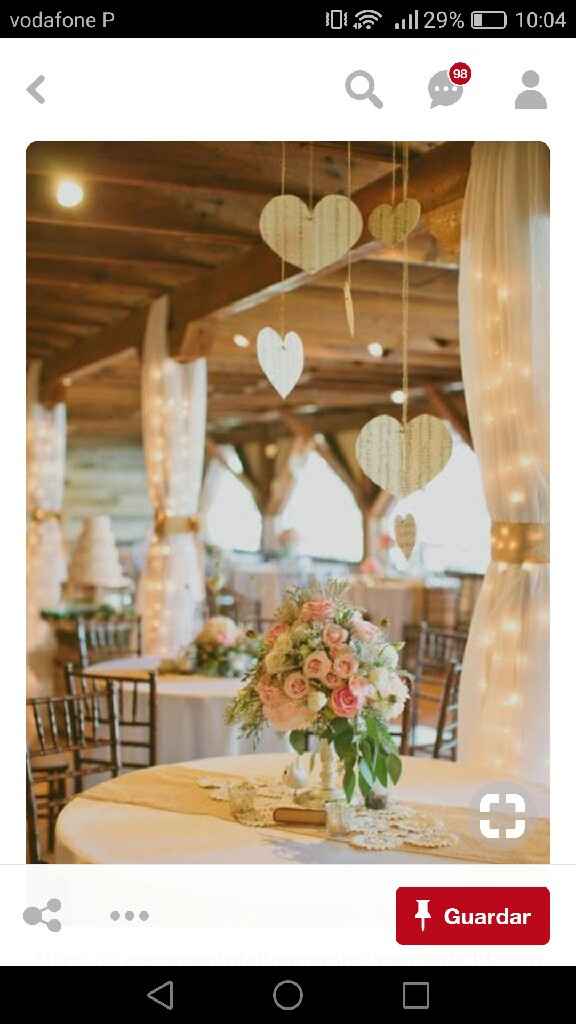This screenshot has width=576, height=1024.
Task: Go to the home screen
Action: 288,995
